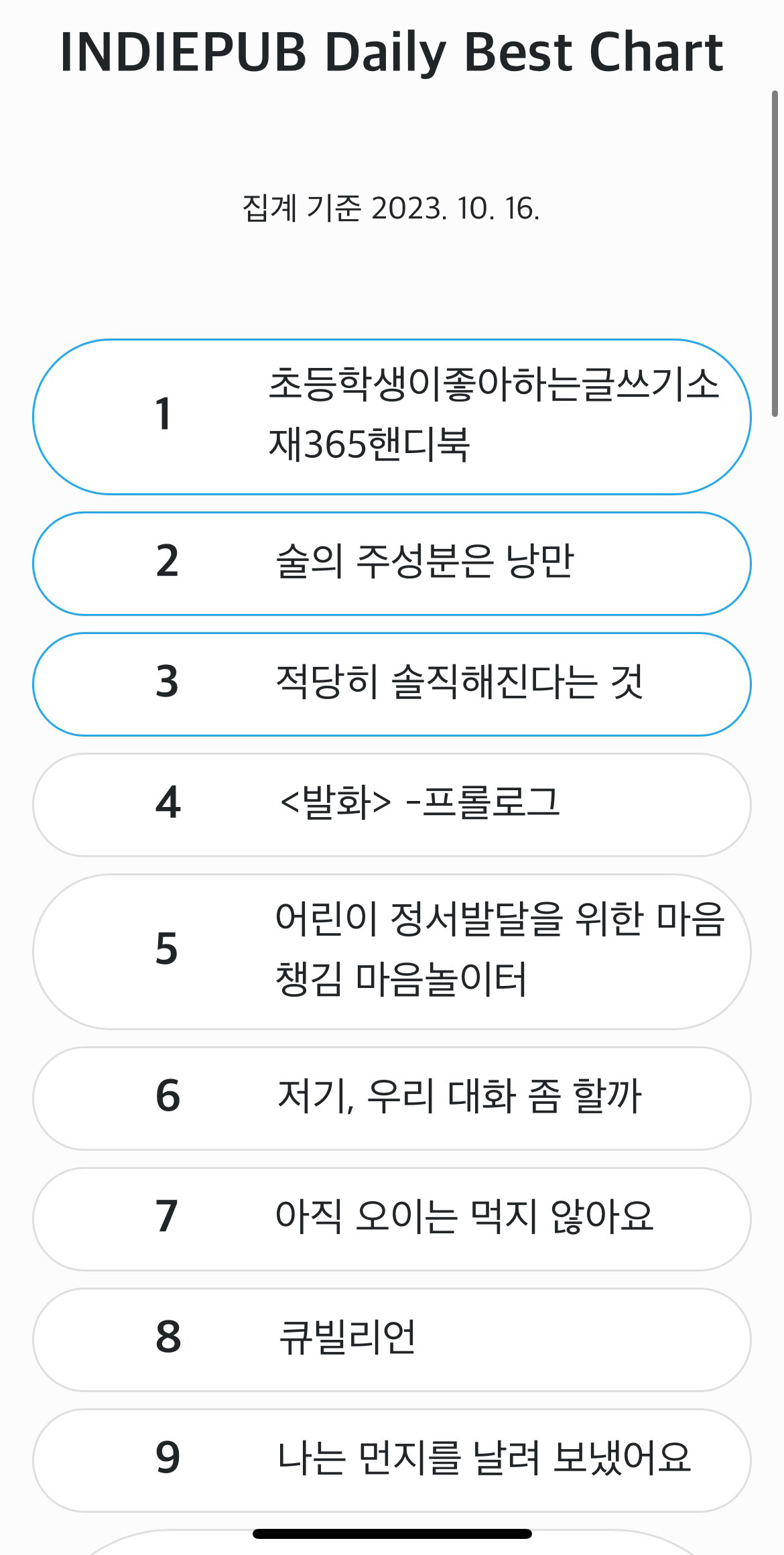Open rank 8 큐빌리언
The height and width of the screenshot is (1555, 784).
click(x=392, y=1339)
